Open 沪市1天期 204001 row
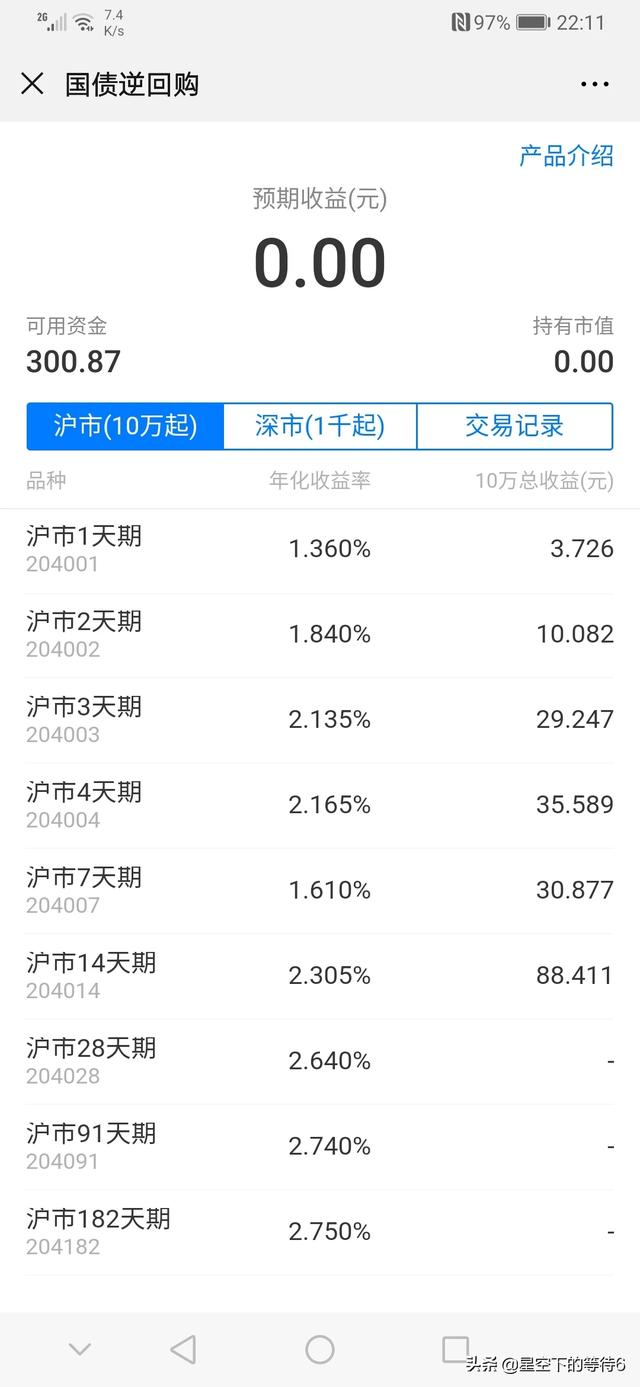Screen dimensions: 640x1387 (x=320, y=550)
